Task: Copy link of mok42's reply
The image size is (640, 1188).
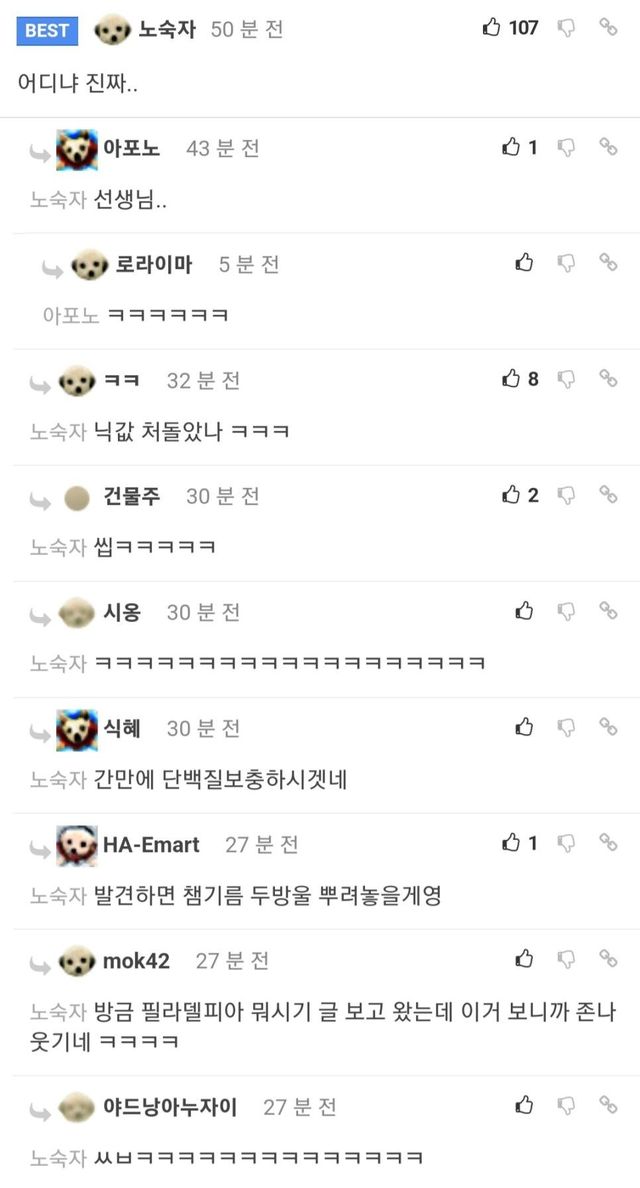Action: 608,960
